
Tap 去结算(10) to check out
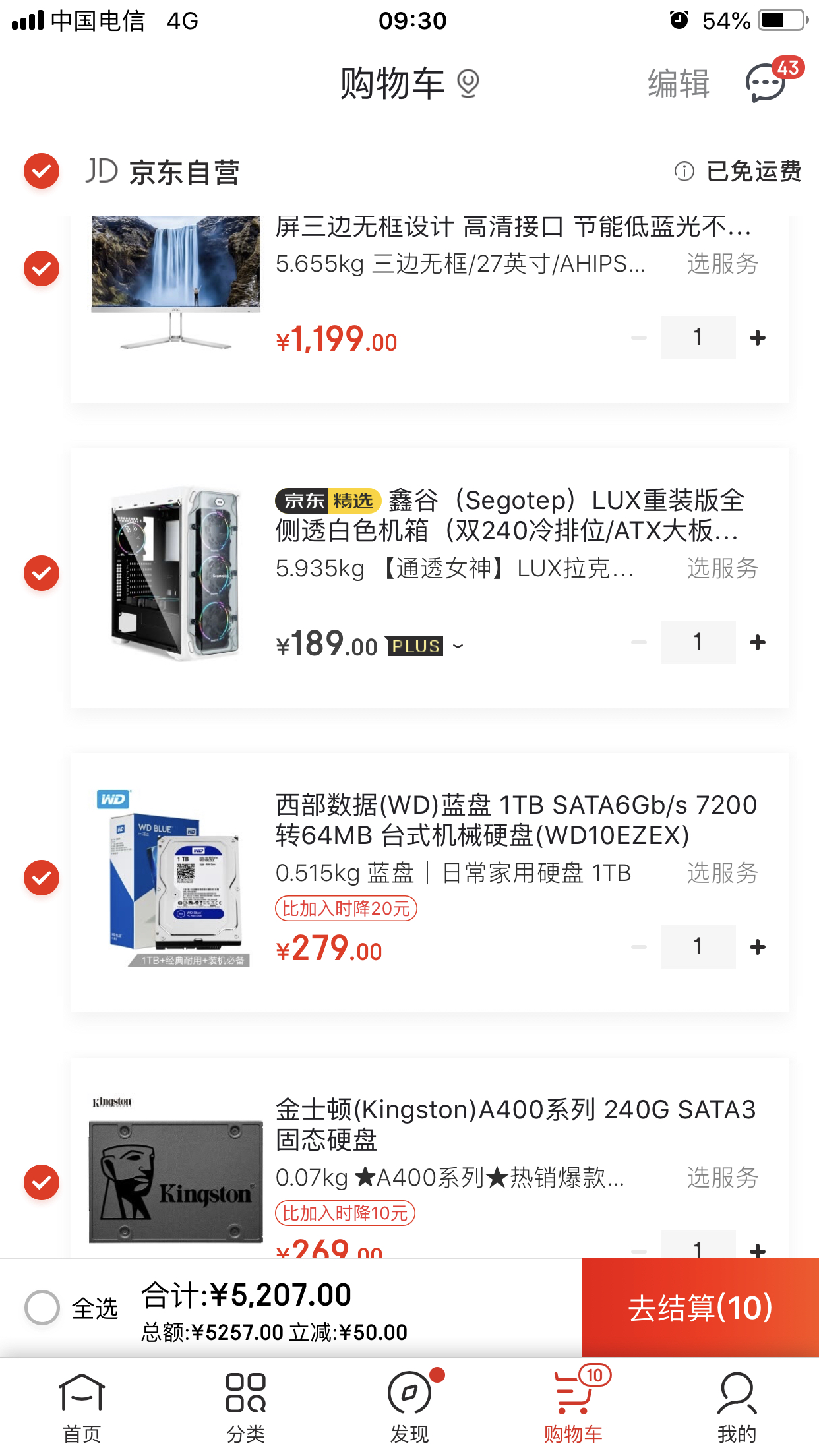coord(700,1308)
